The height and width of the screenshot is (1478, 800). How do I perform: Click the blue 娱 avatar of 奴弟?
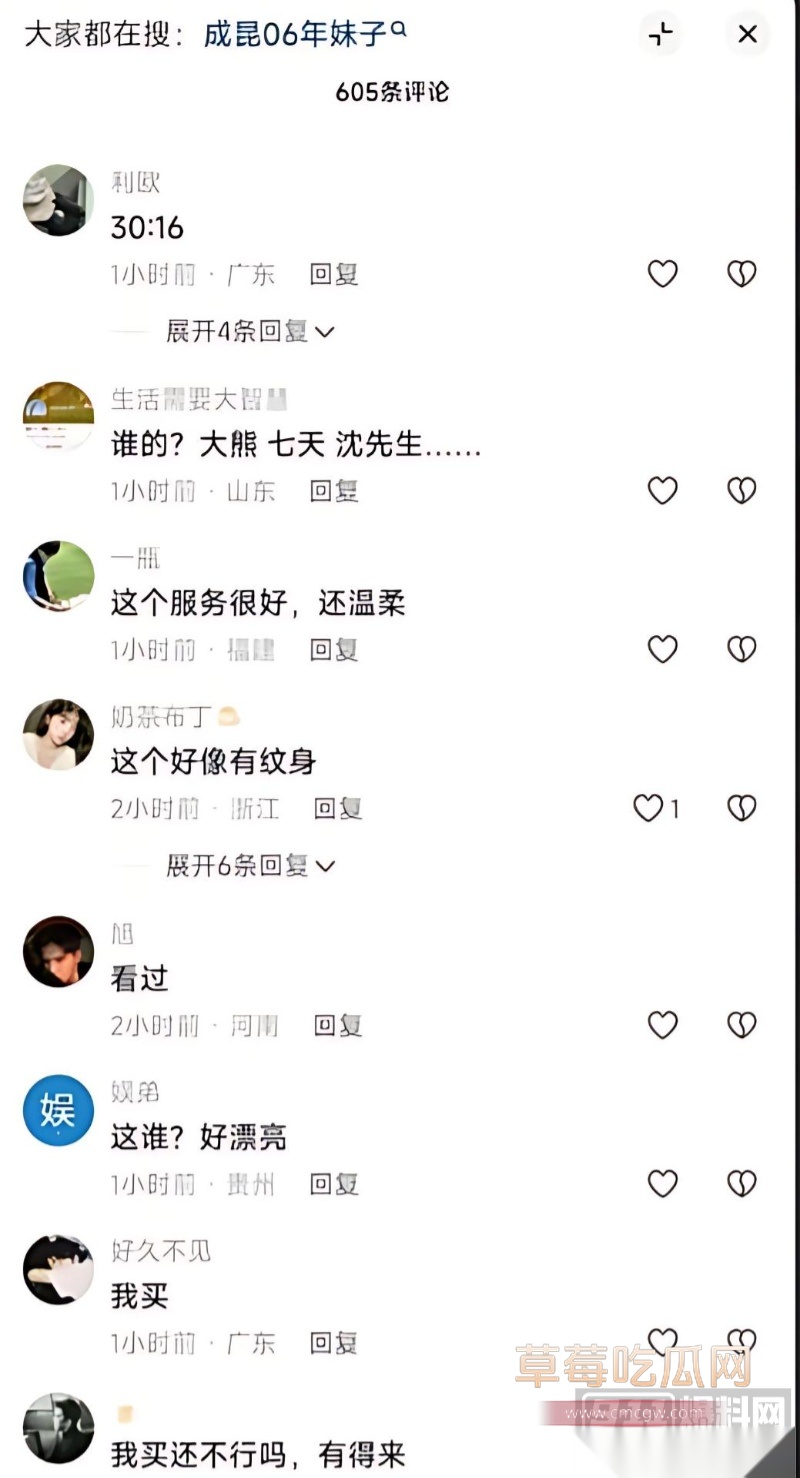tap(57, 1110)
